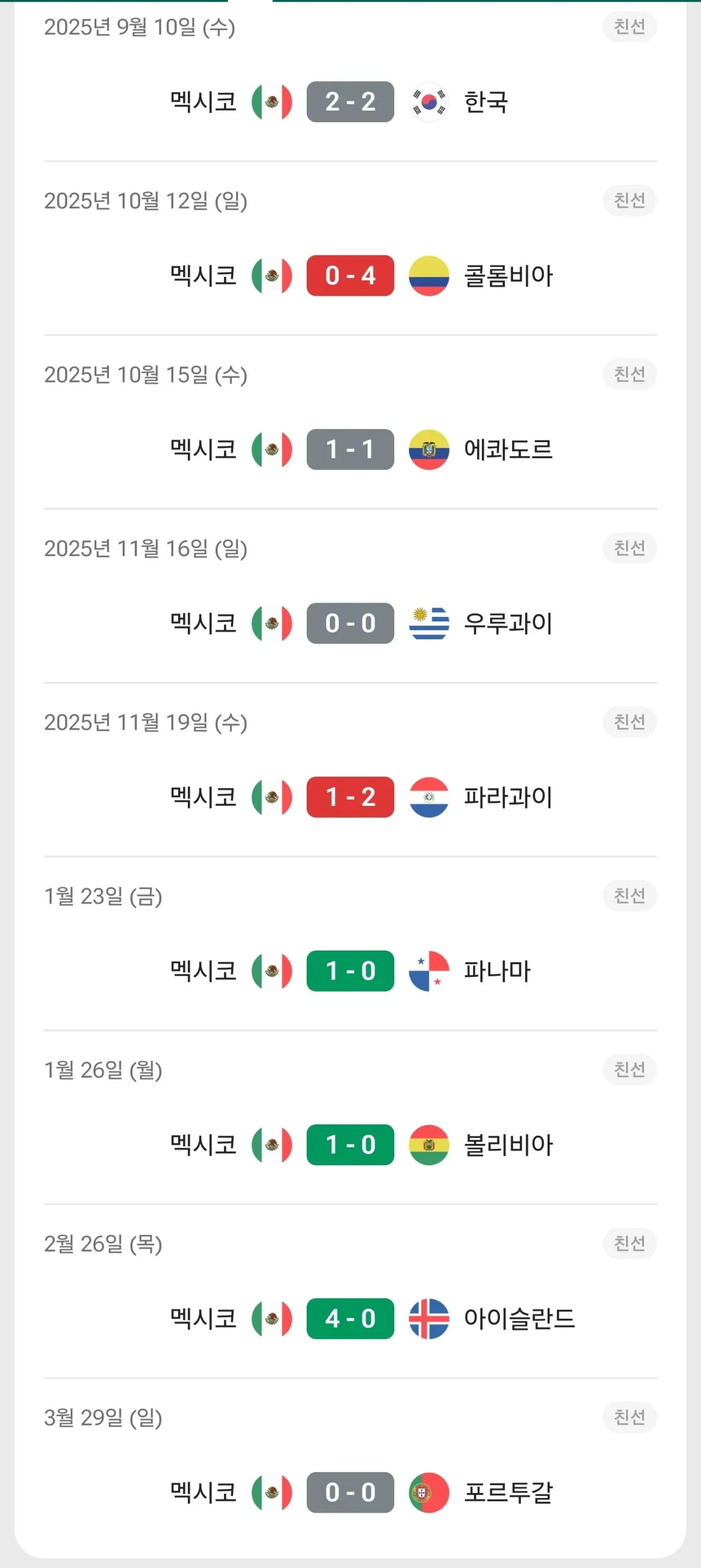Screen dimensions: 701x1568
Task: Open the Mexico vs Korea 2-2 match
Action: 350,102
